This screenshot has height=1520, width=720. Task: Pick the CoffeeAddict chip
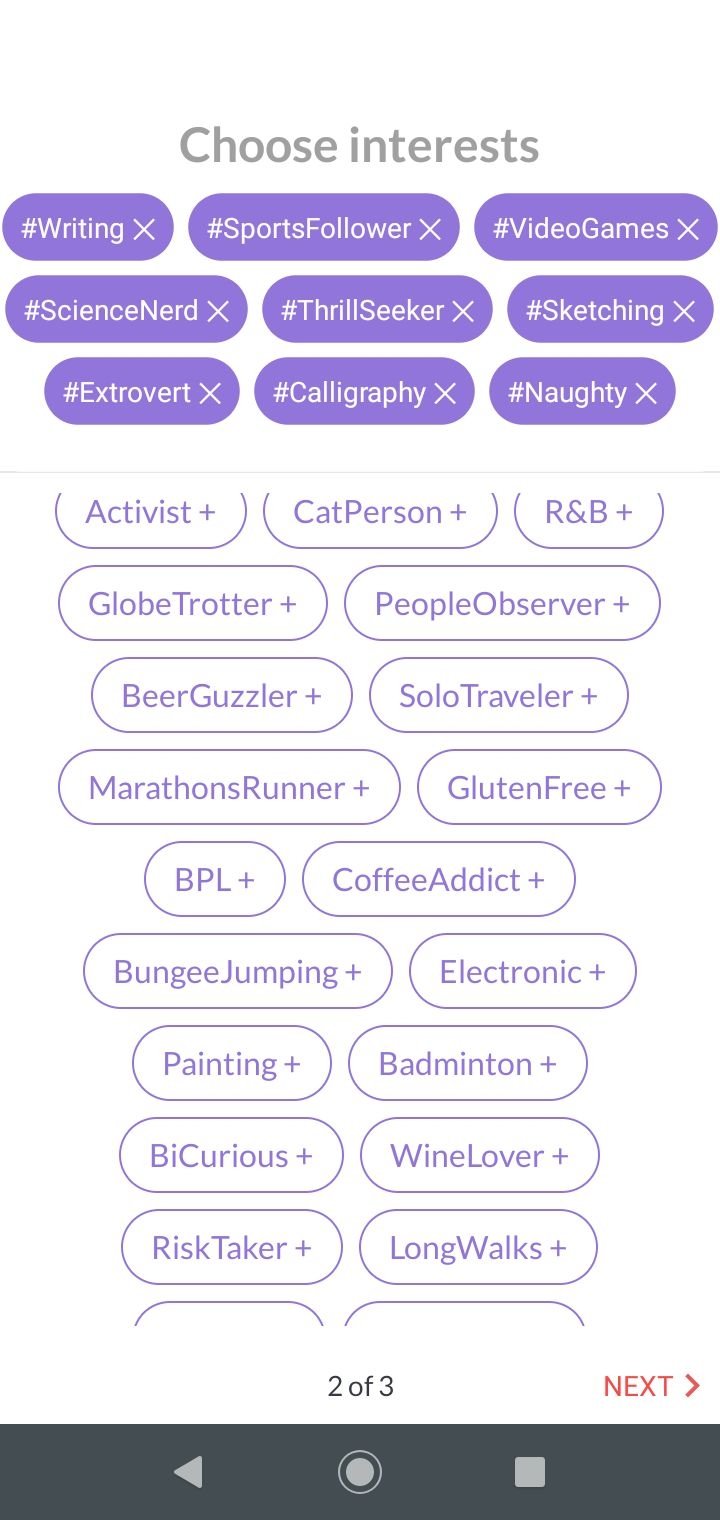tap(439, 880)
